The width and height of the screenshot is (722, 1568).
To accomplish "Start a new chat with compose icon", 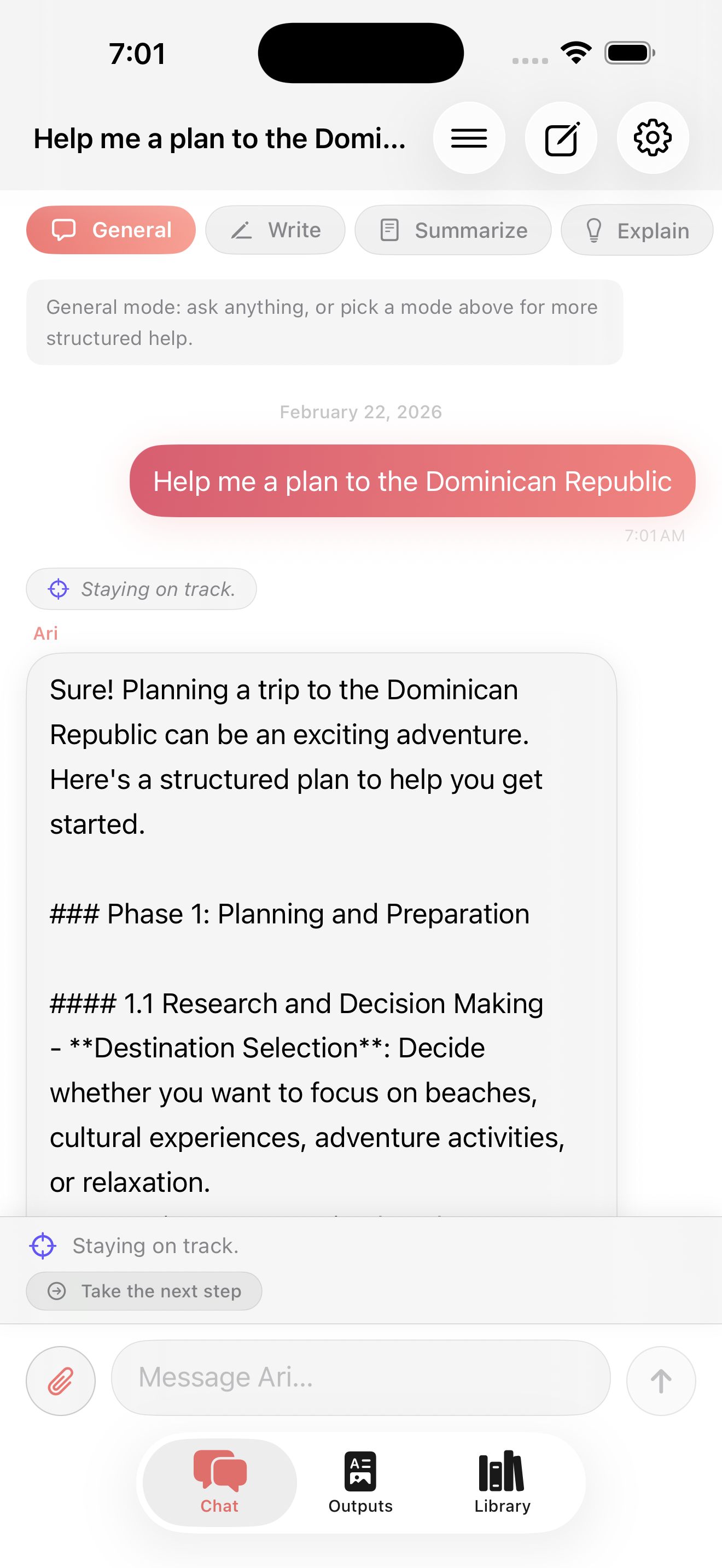I will [x=561, y=138].
